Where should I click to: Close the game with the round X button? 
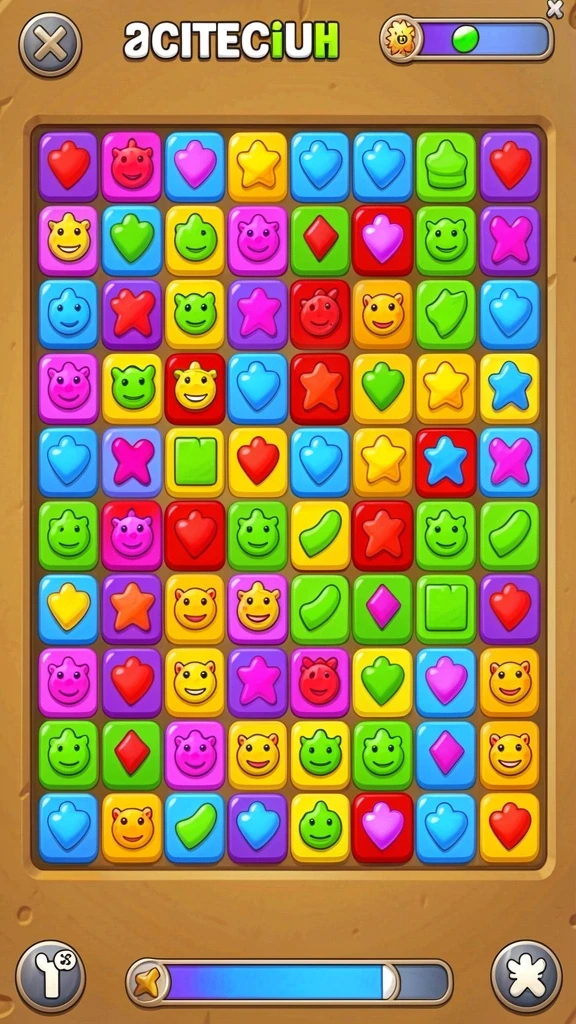[50, 45]
